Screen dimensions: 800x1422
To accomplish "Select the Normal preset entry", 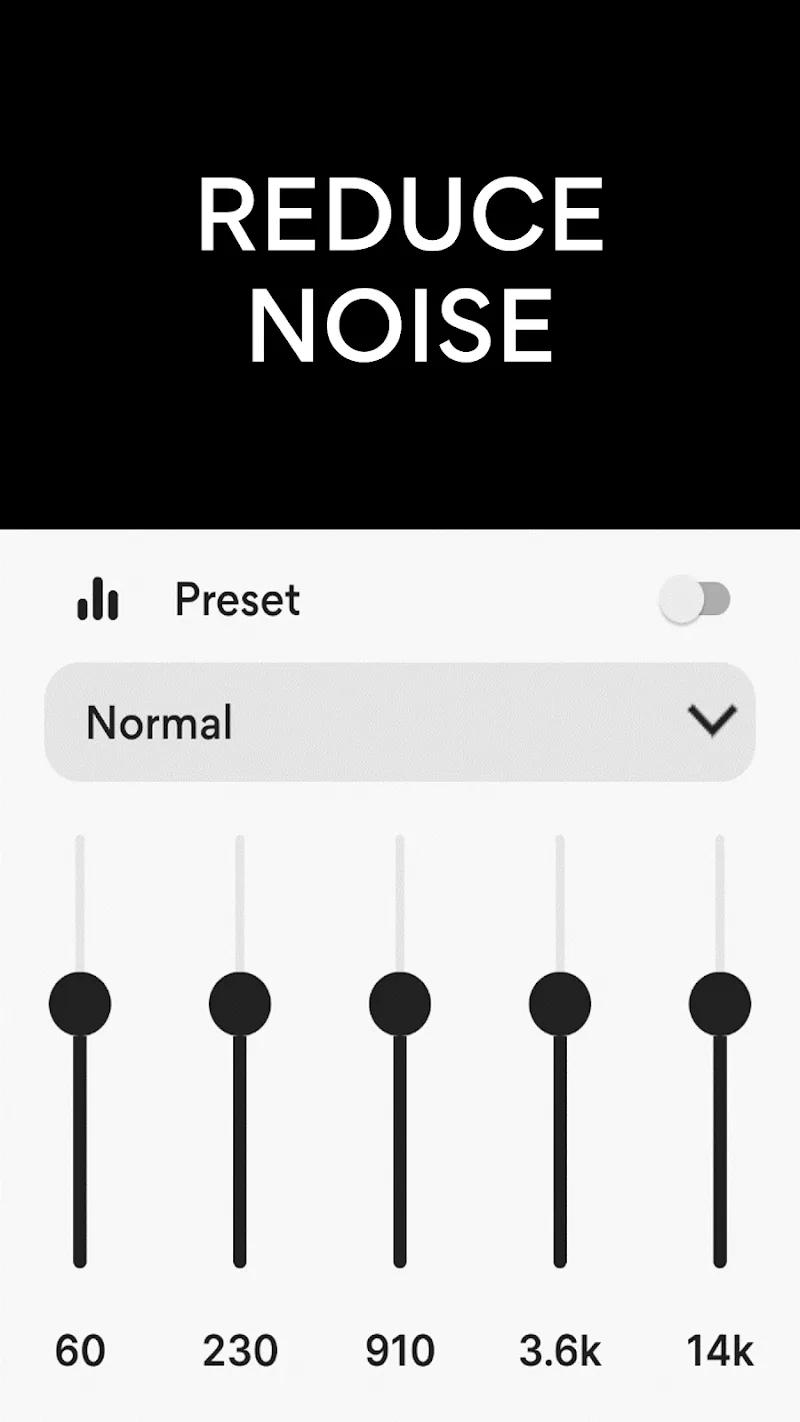I will [160, 723].
